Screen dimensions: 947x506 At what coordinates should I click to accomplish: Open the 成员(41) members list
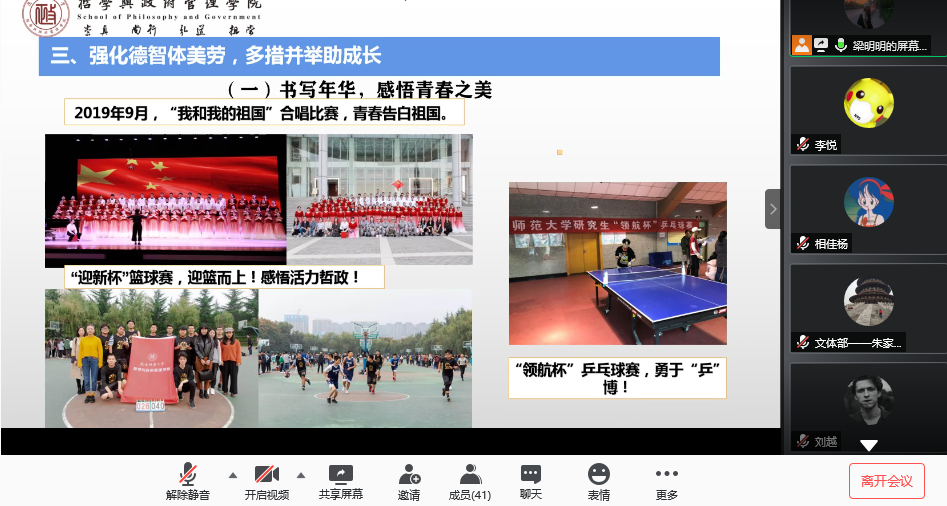coord(469,480)
